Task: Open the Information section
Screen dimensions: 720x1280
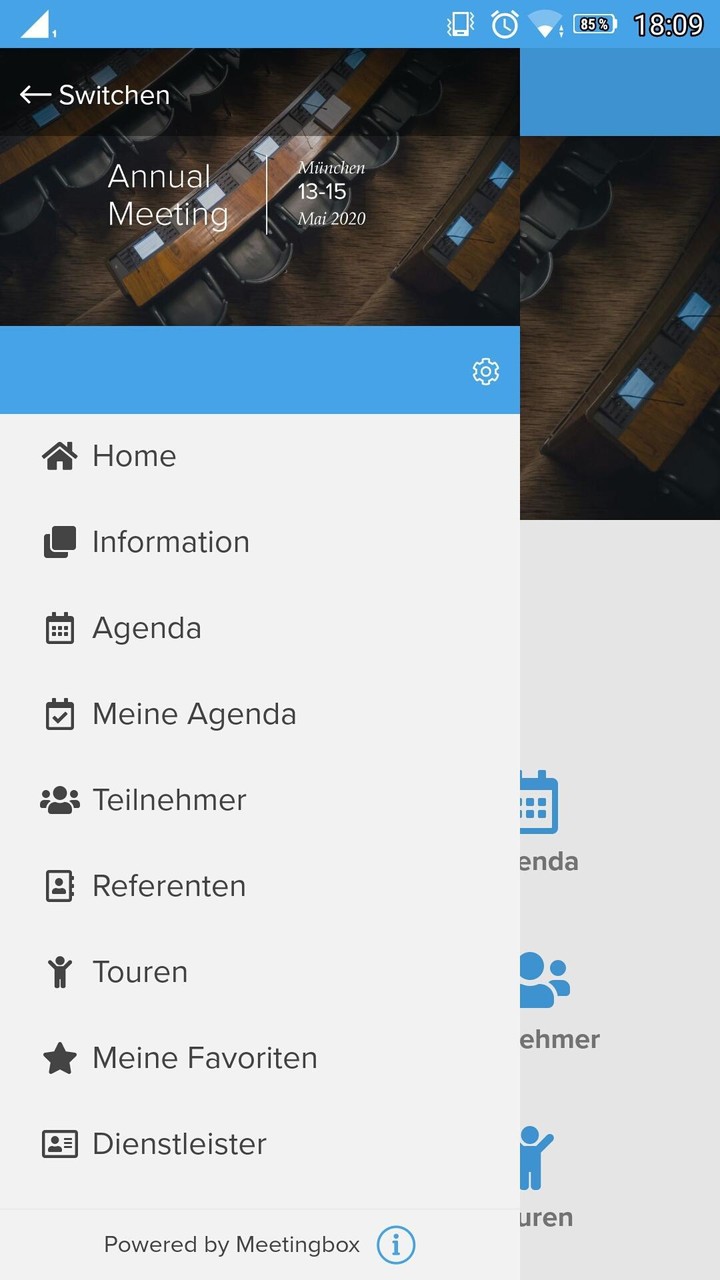Action: [170, 542]
